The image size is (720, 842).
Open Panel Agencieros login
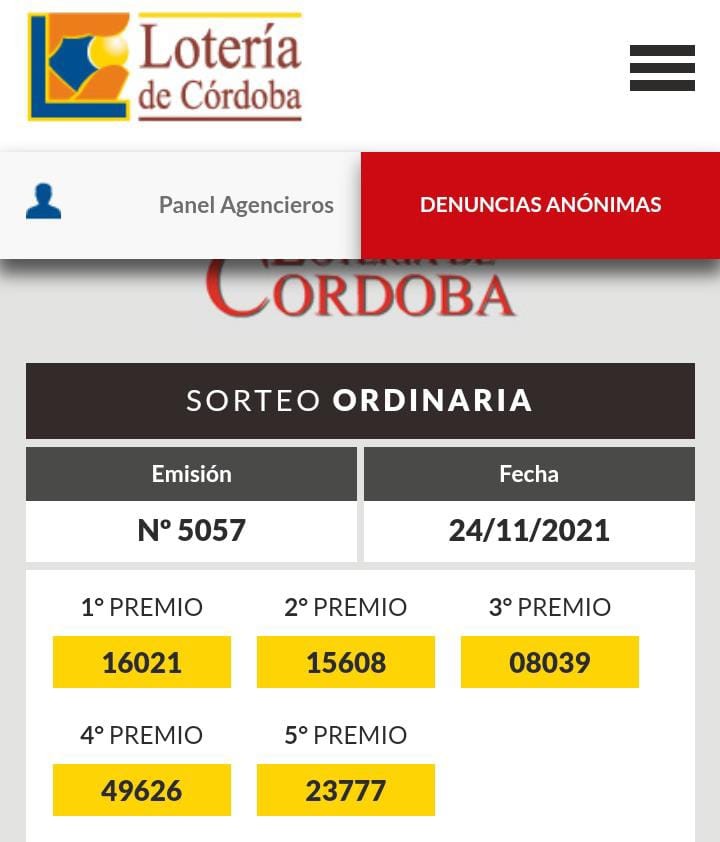pos(245,205)
